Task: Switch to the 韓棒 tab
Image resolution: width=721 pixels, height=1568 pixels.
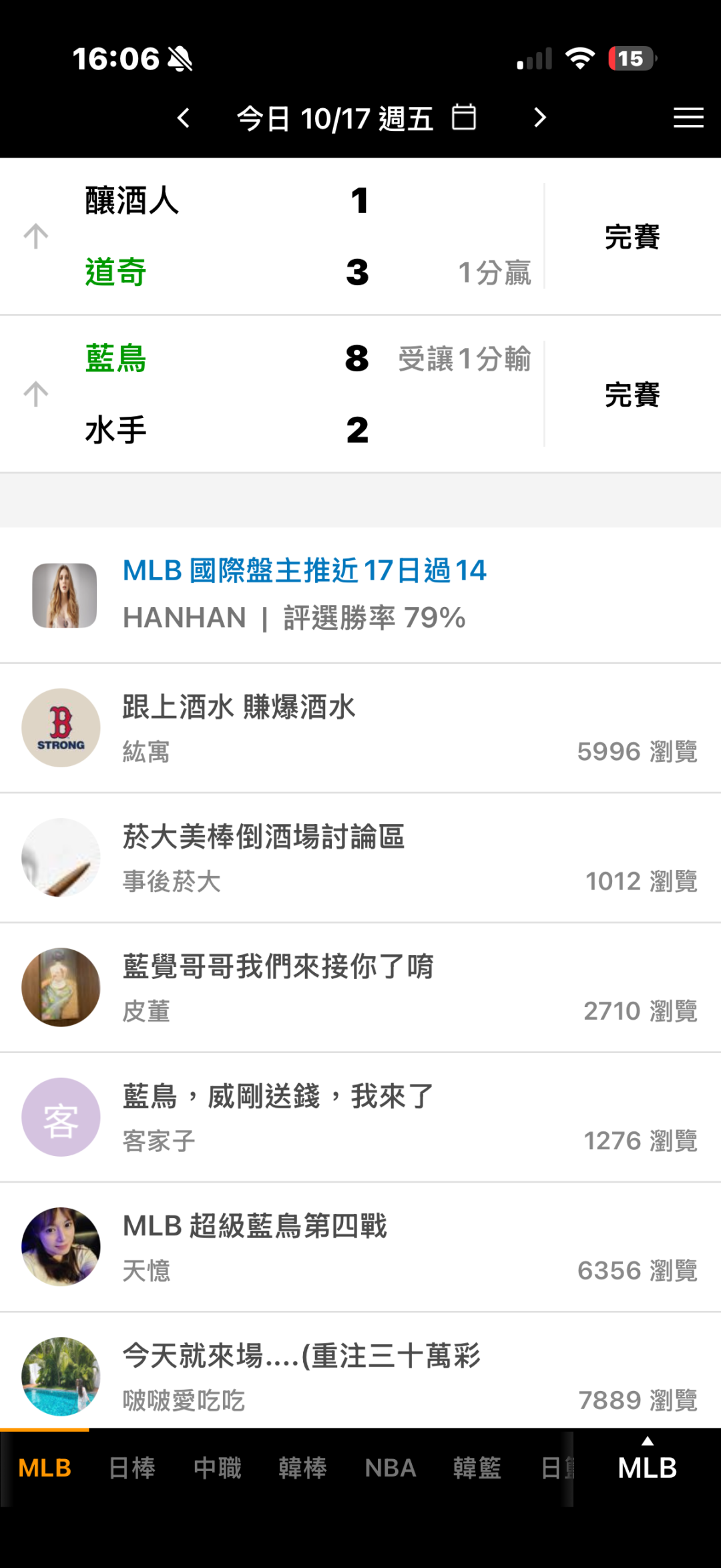Action: [x=302, y=1468]
